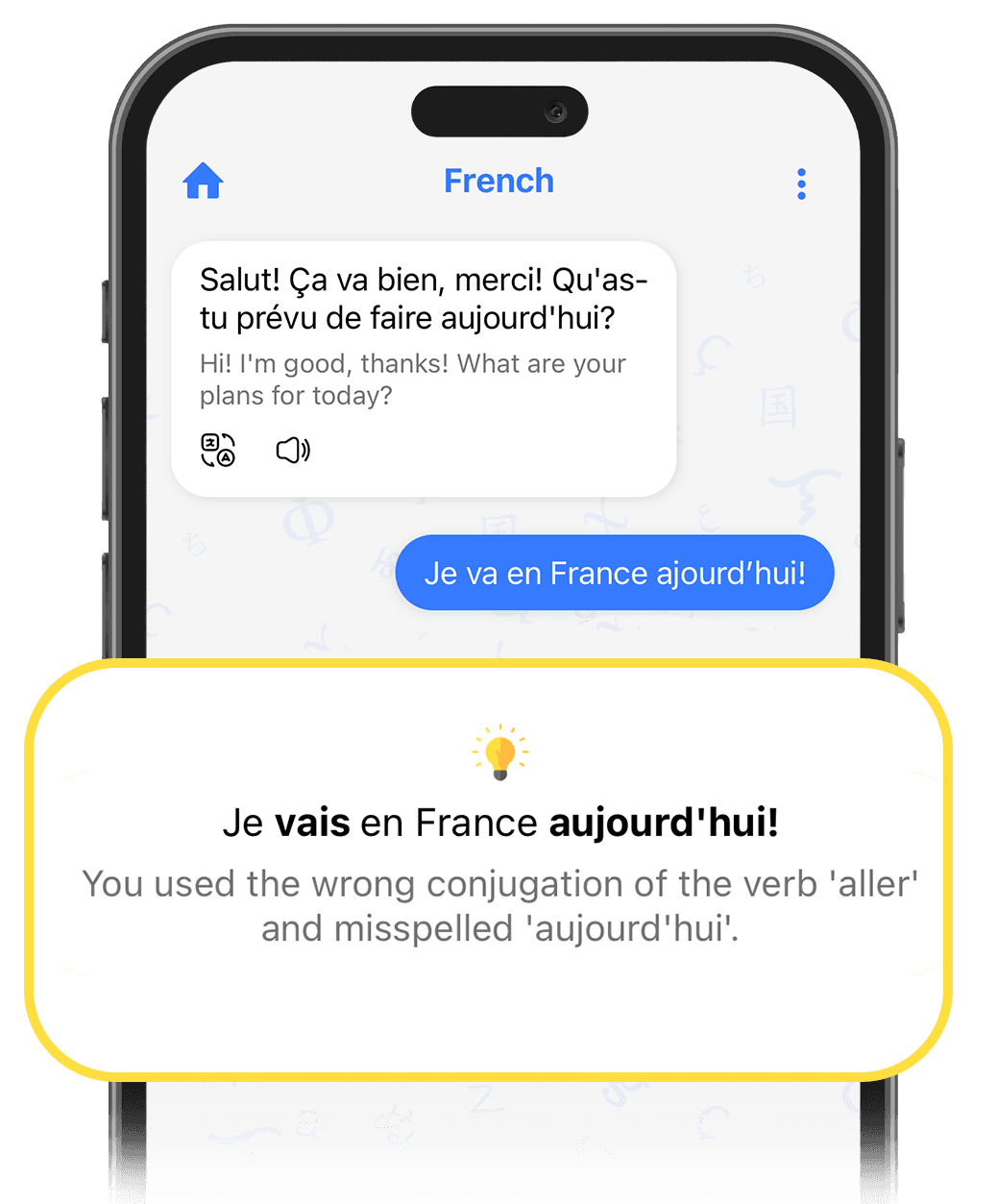The height and width of the screenshot is (1204, 997).
Task: Toggle the English translation of the tutor message
Action: 219,449
